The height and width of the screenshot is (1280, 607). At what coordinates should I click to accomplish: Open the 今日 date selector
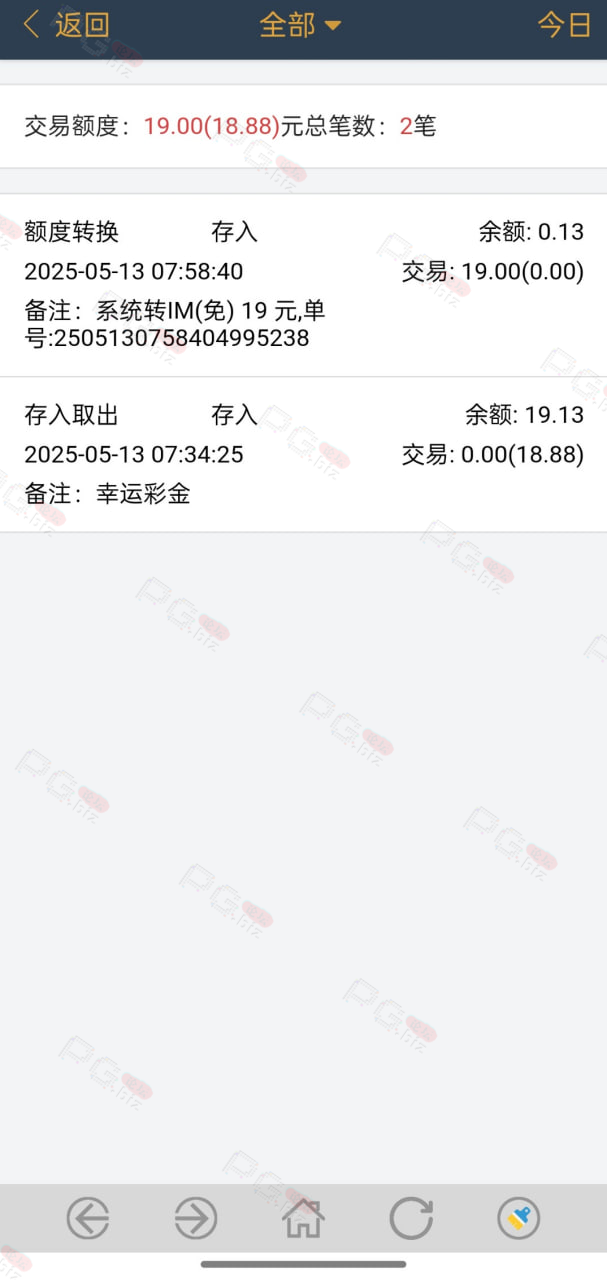click(x=565, y=25)
